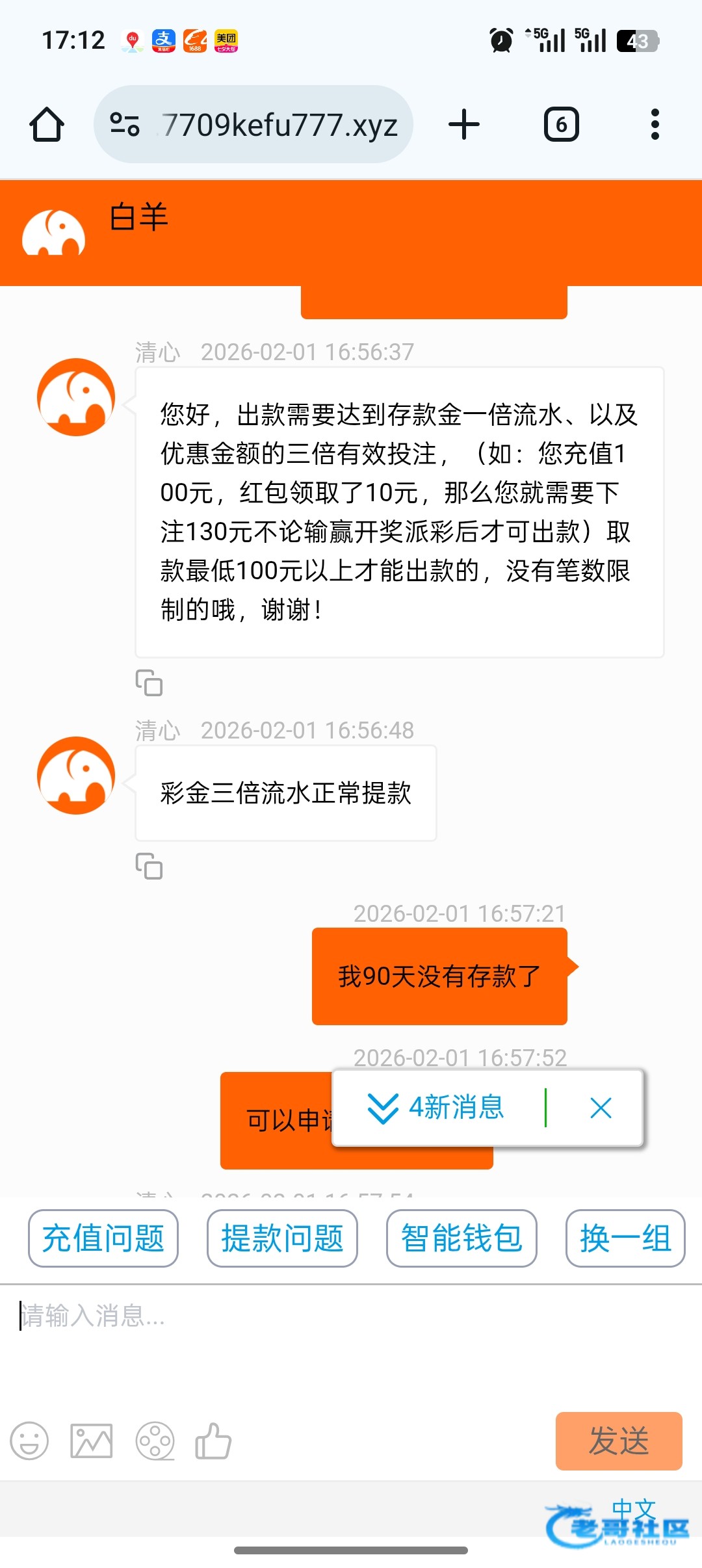The width and height of the screenshot is (702, 1568).
Task: Attach an image to the chat
Action: [92, 1441]
